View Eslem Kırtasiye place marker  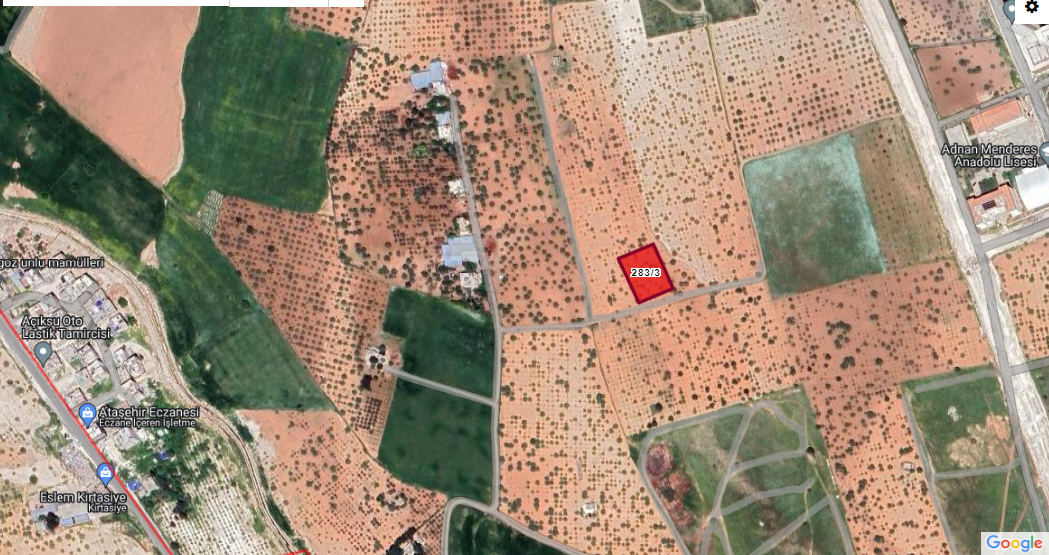coord(105,473)
